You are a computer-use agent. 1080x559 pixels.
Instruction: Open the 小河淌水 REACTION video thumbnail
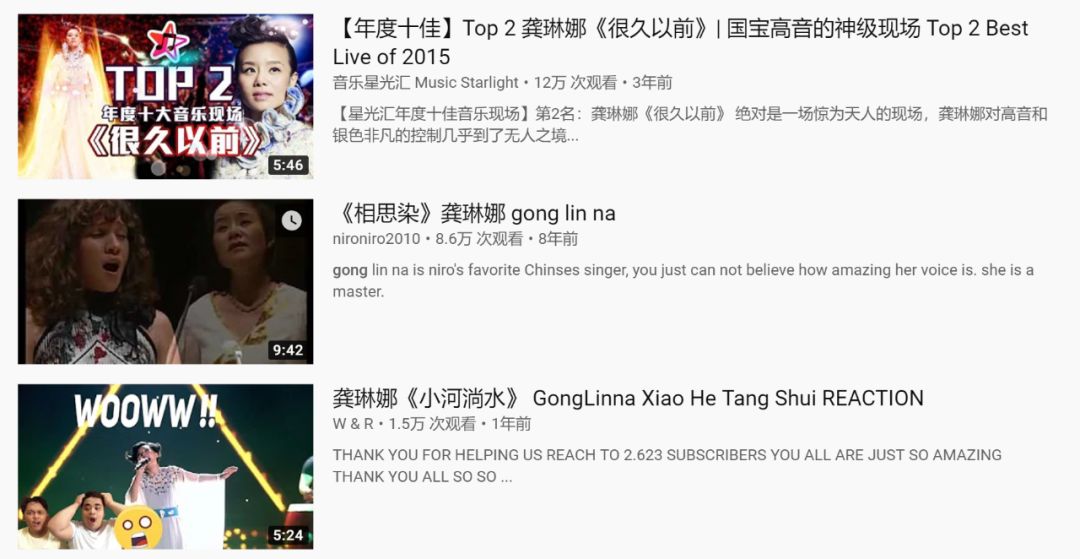[165, 466]
